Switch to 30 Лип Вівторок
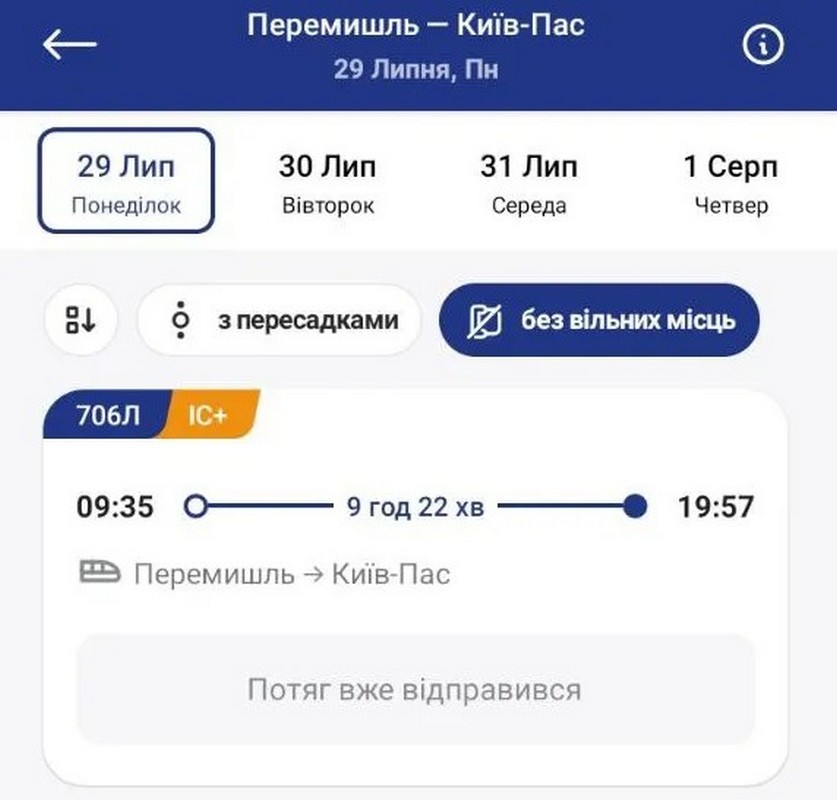Viewport: 837px width, 800px height. point(327,183)
